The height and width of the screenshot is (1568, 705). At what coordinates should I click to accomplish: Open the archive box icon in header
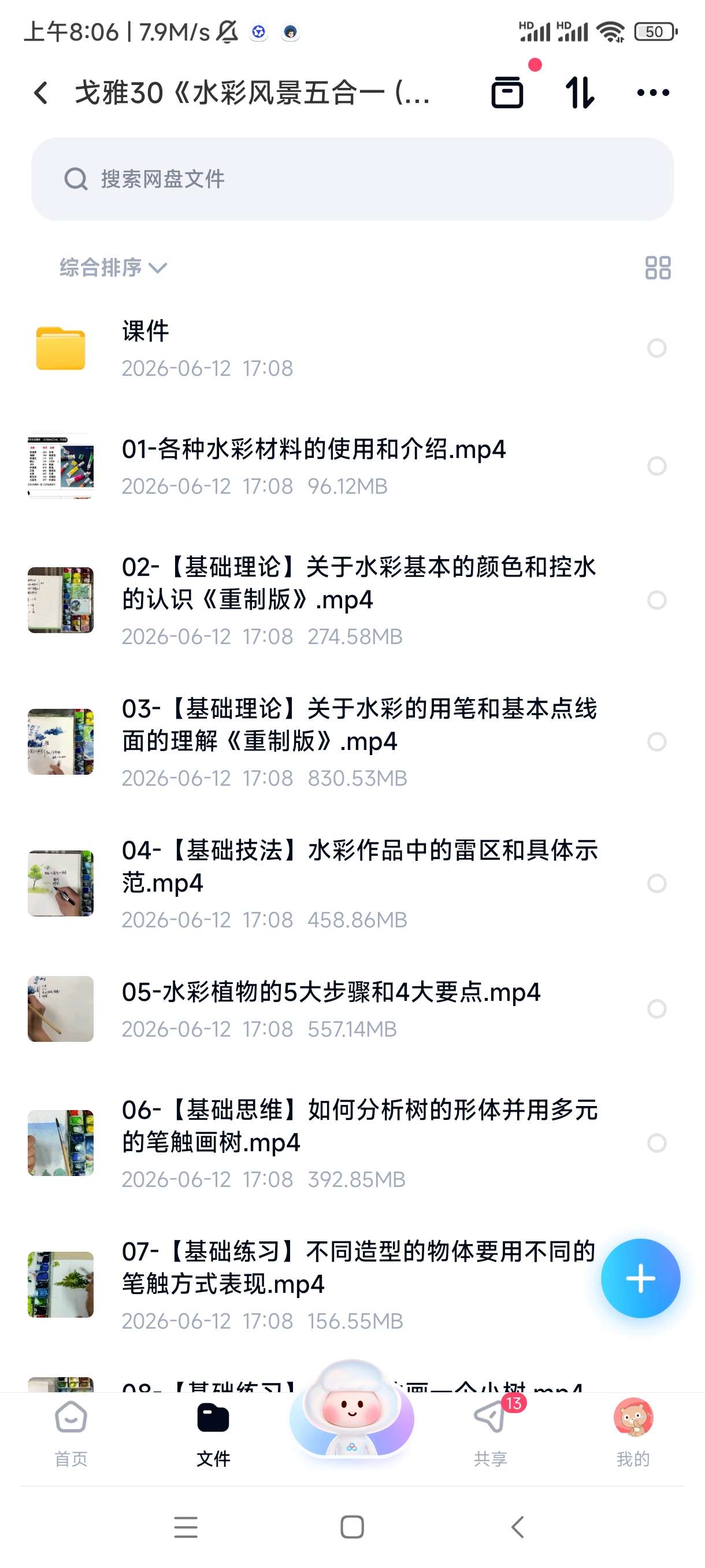507,93
